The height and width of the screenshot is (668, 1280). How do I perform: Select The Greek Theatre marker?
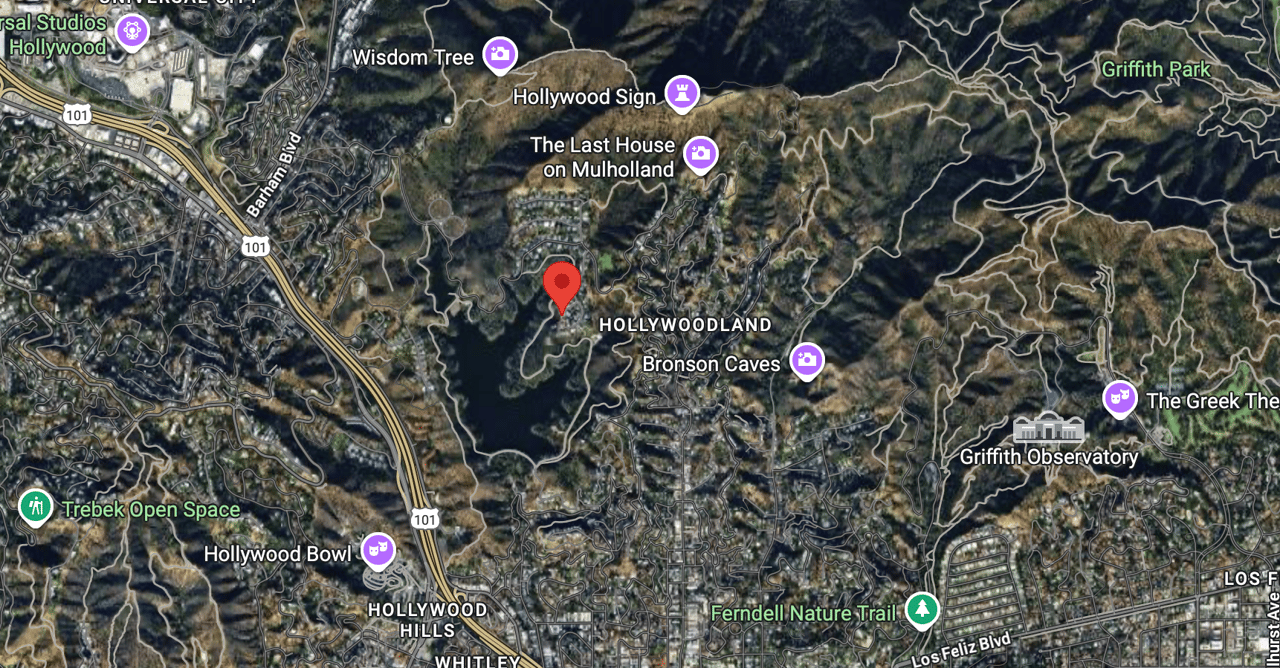[x=1120, y=398]
